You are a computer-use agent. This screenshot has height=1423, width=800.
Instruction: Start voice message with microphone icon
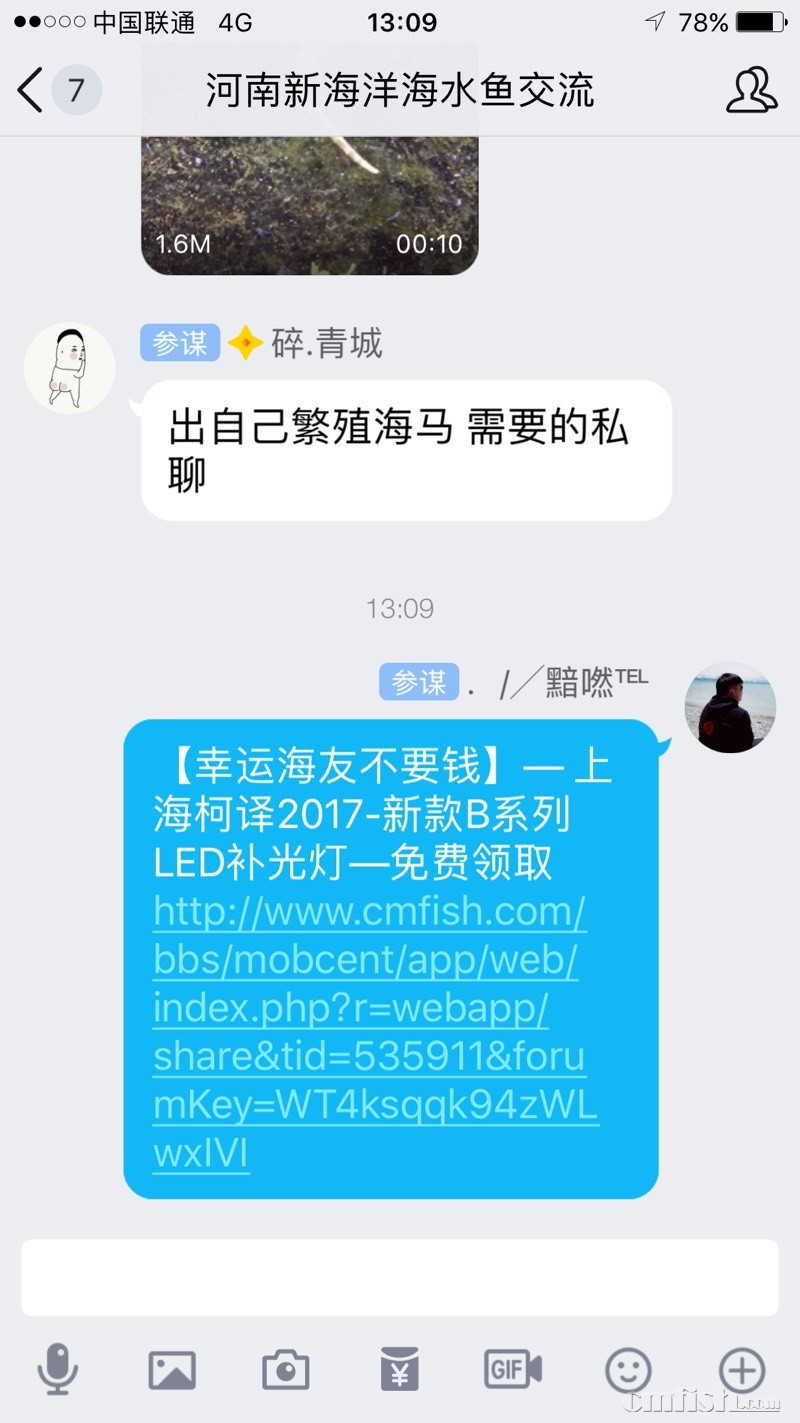pos(57,1369)
